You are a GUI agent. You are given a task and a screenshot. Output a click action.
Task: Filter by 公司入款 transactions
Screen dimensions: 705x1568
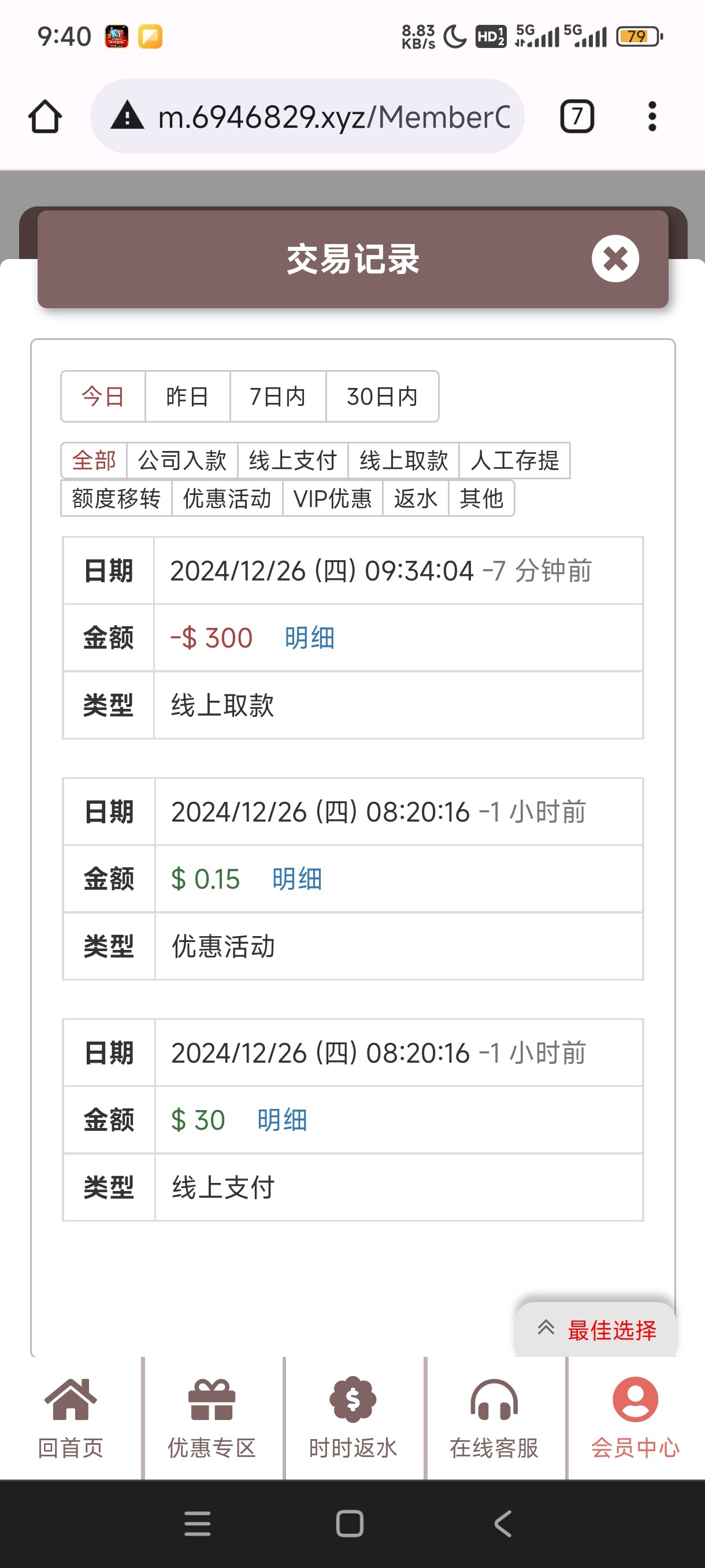point(182,461)
